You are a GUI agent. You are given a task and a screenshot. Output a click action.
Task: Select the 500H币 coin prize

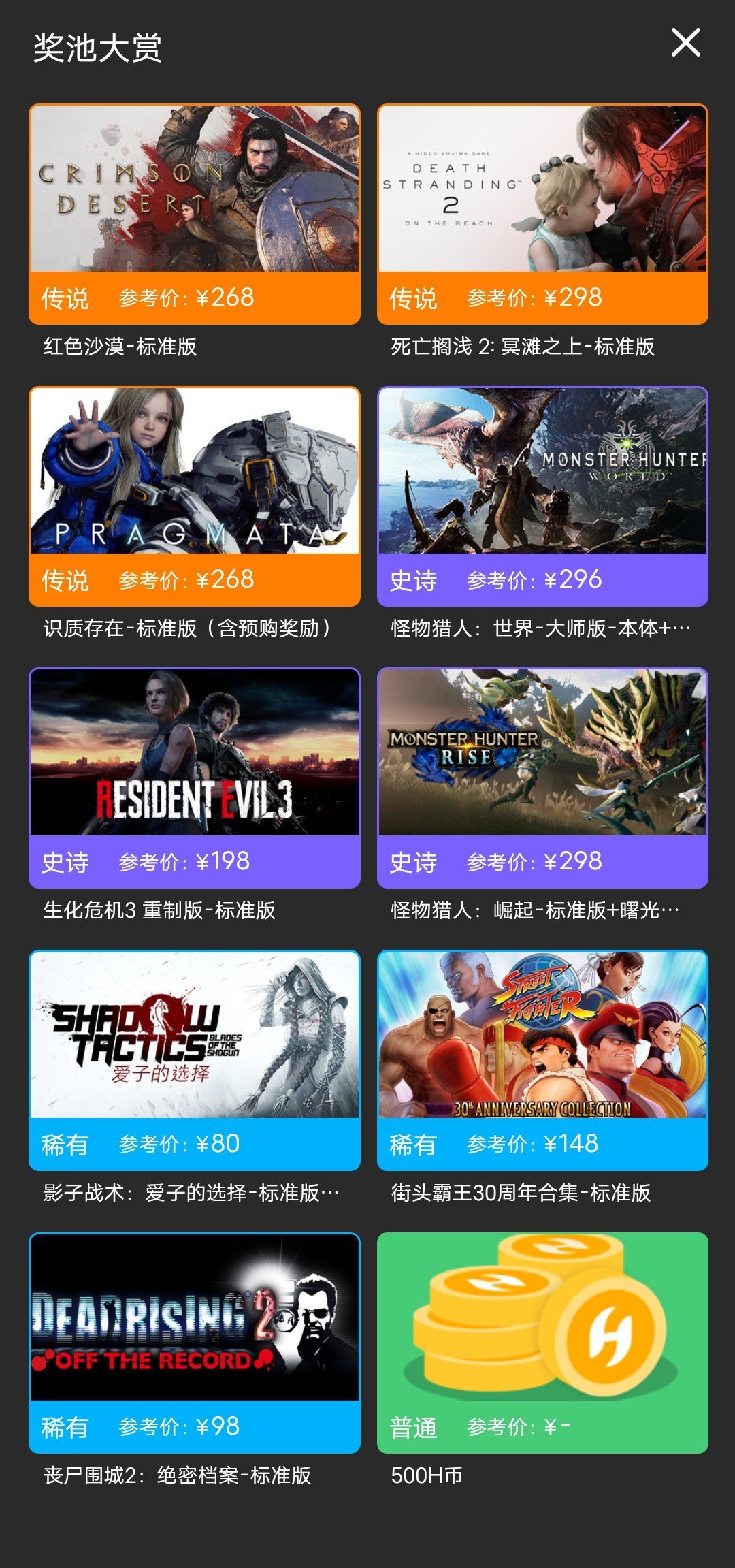(x=542, y=1343)
